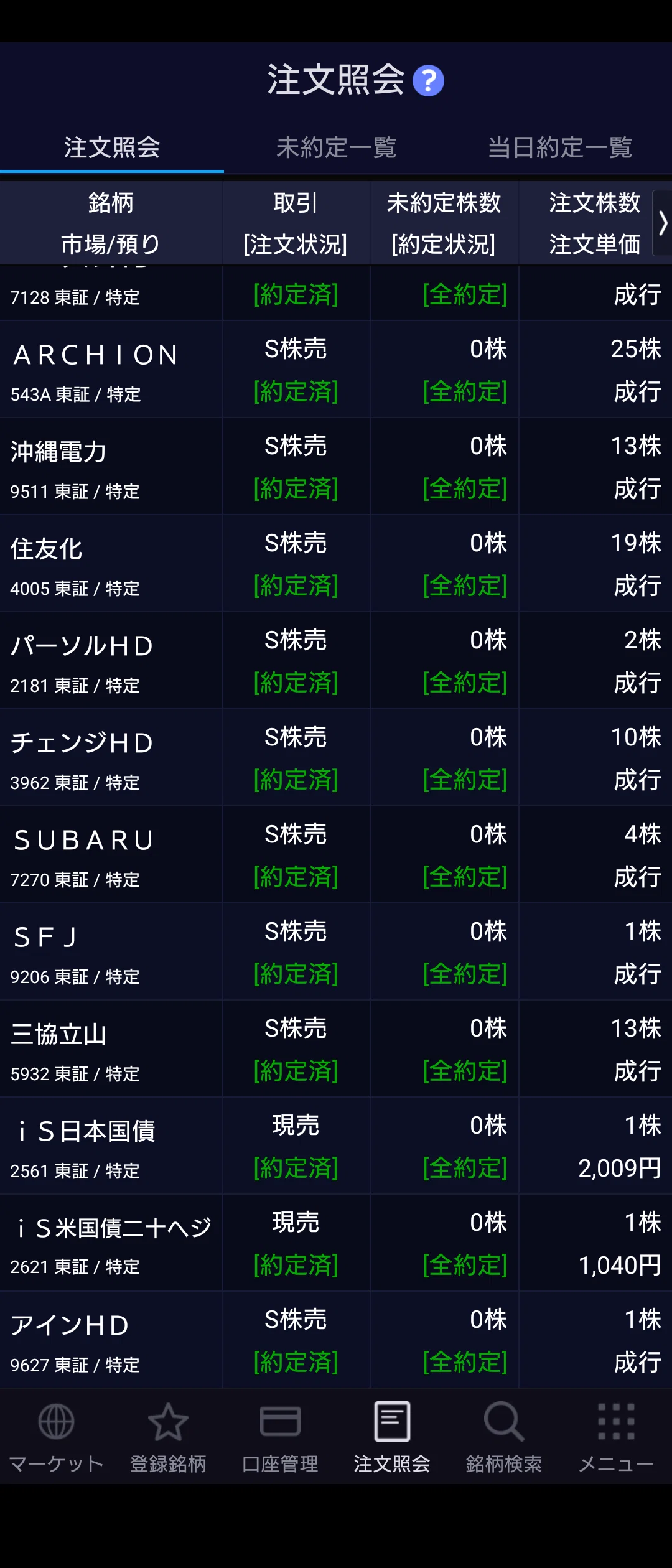
Task: Go to the 登録銘柄 tab
Action: coord(168,1437)
